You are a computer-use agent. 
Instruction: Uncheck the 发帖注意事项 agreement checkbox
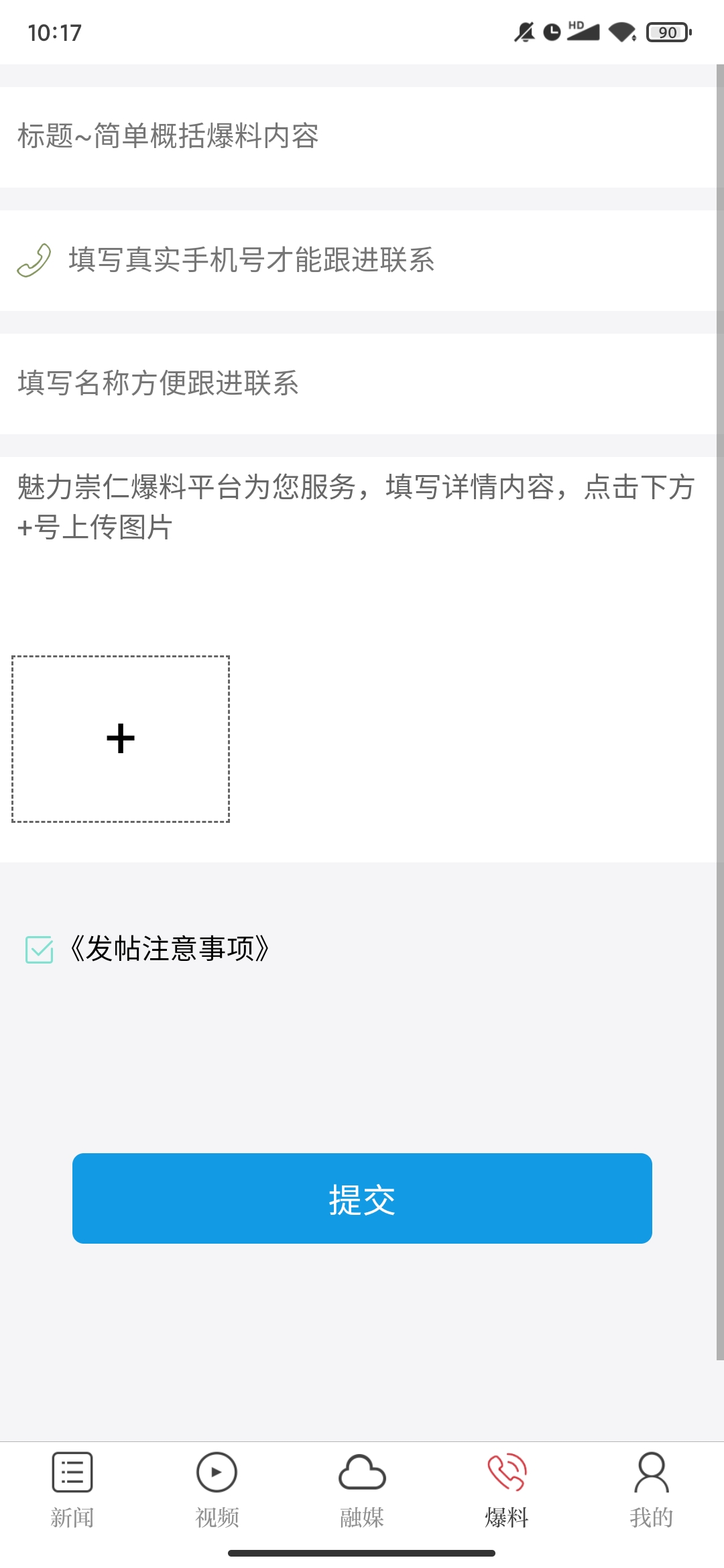38,950
